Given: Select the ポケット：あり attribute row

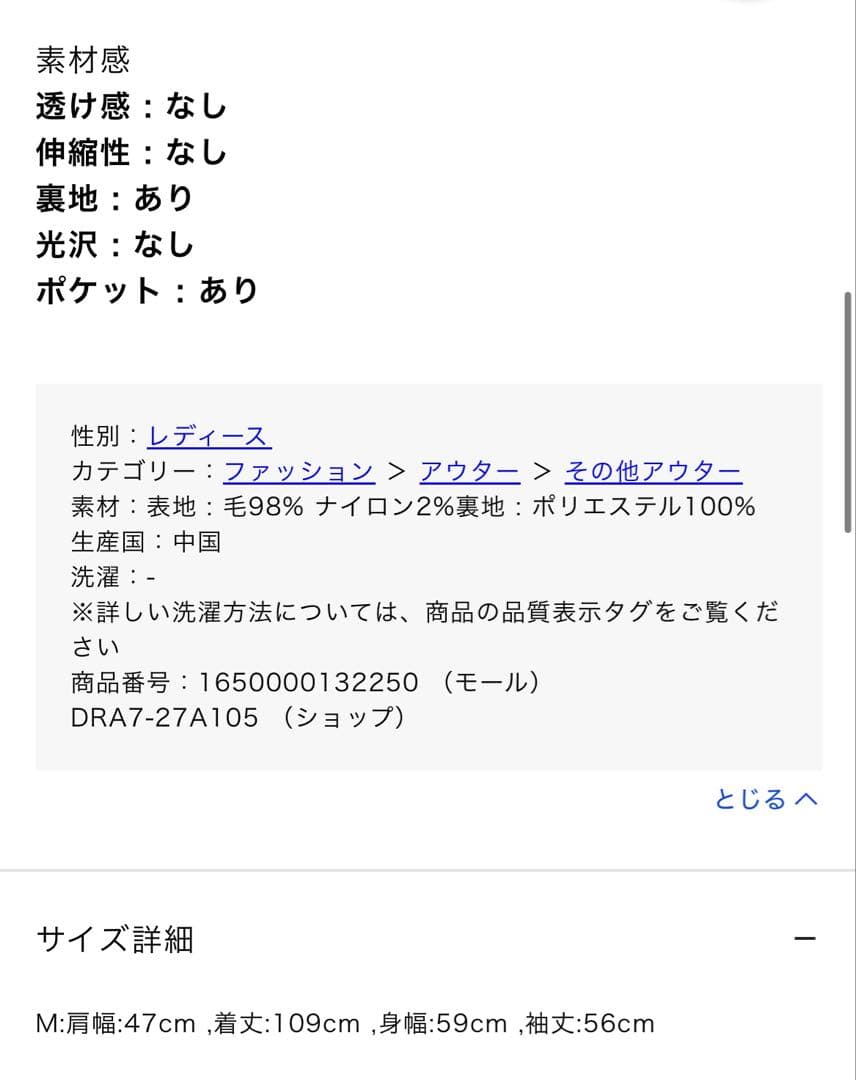Looking at the screenshot, I should [x=145, y=291].
